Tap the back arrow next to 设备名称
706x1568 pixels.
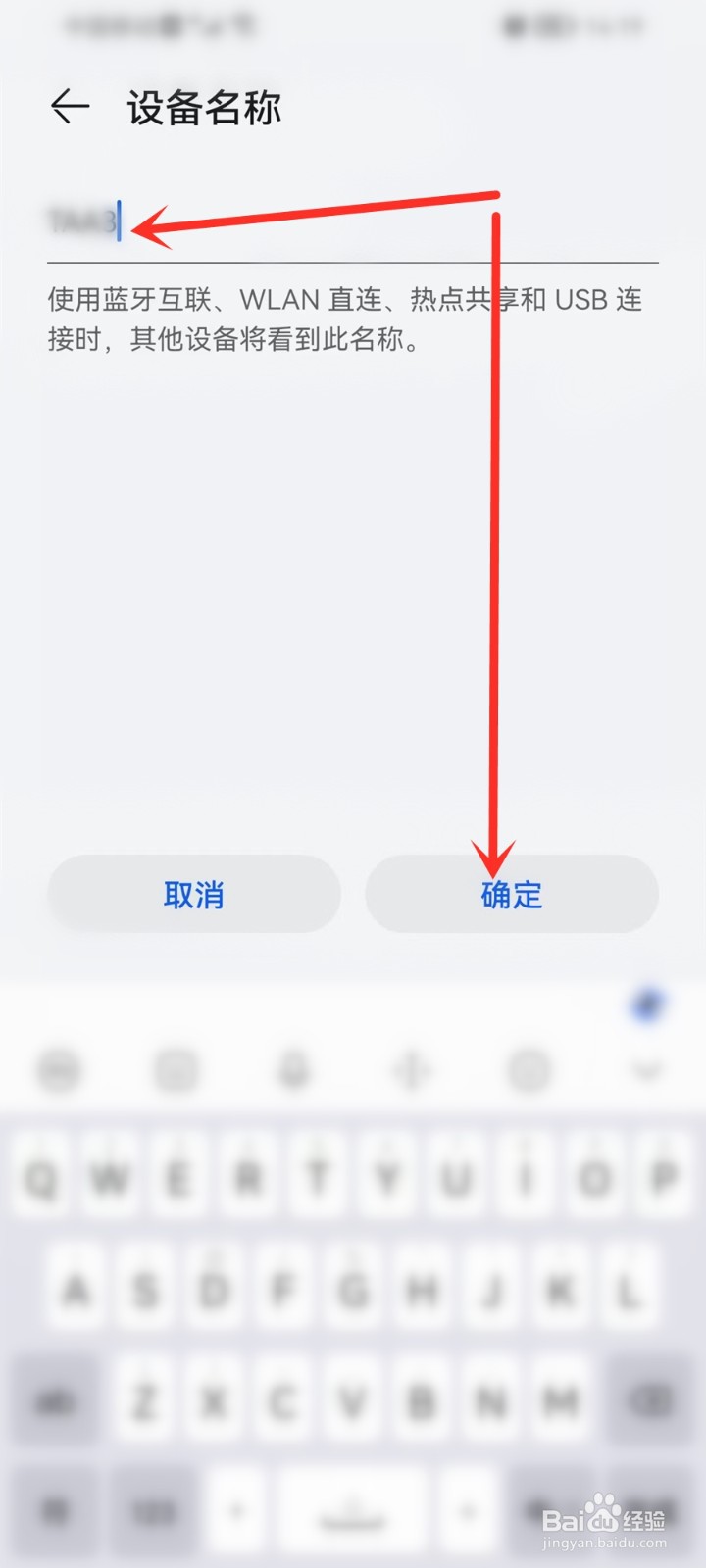click(67, 108)
